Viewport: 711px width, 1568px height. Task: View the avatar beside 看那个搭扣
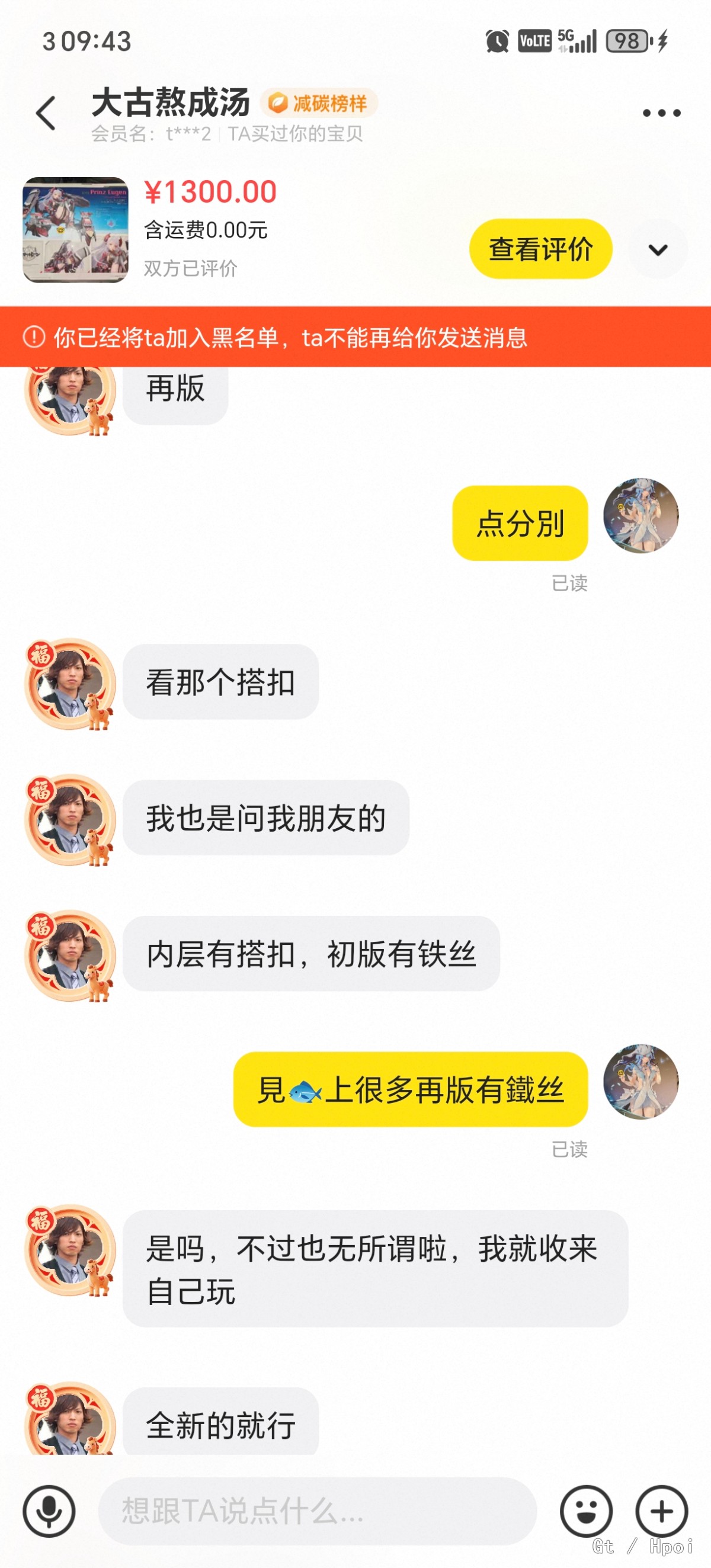[70, 683]
